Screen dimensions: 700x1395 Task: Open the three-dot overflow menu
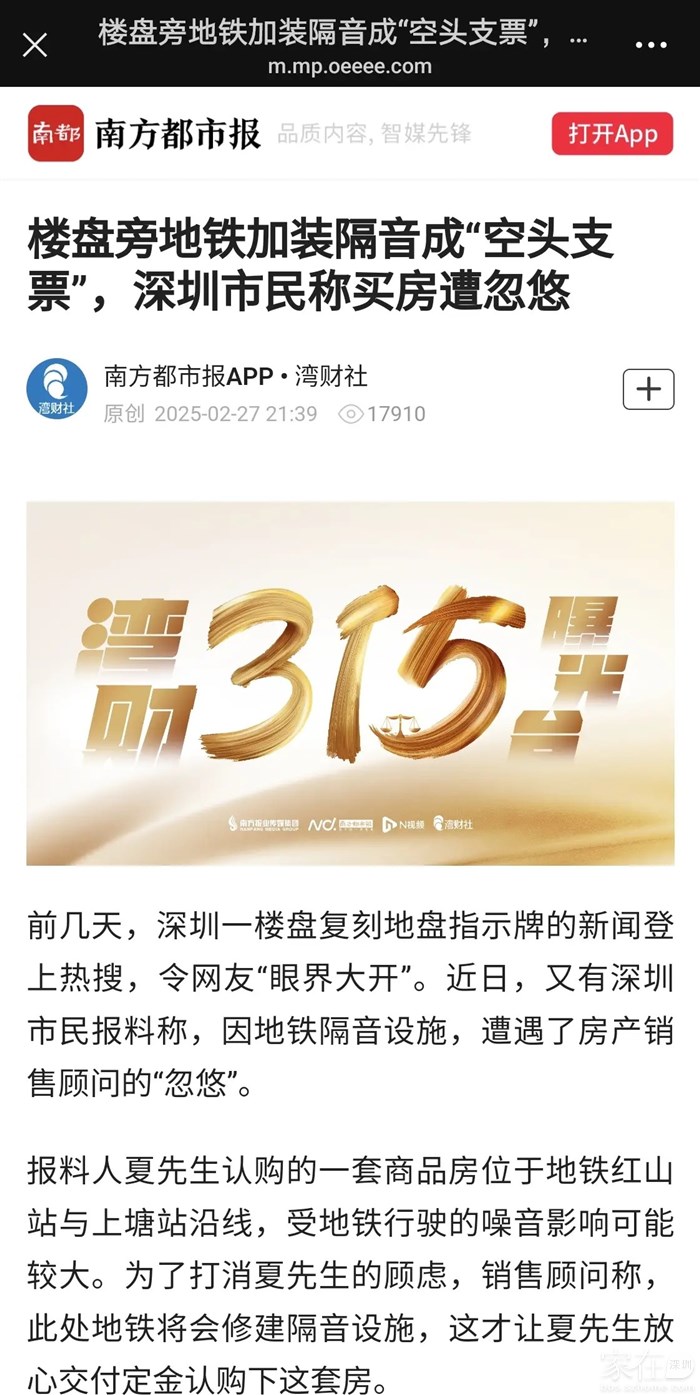tap(650, 45)
